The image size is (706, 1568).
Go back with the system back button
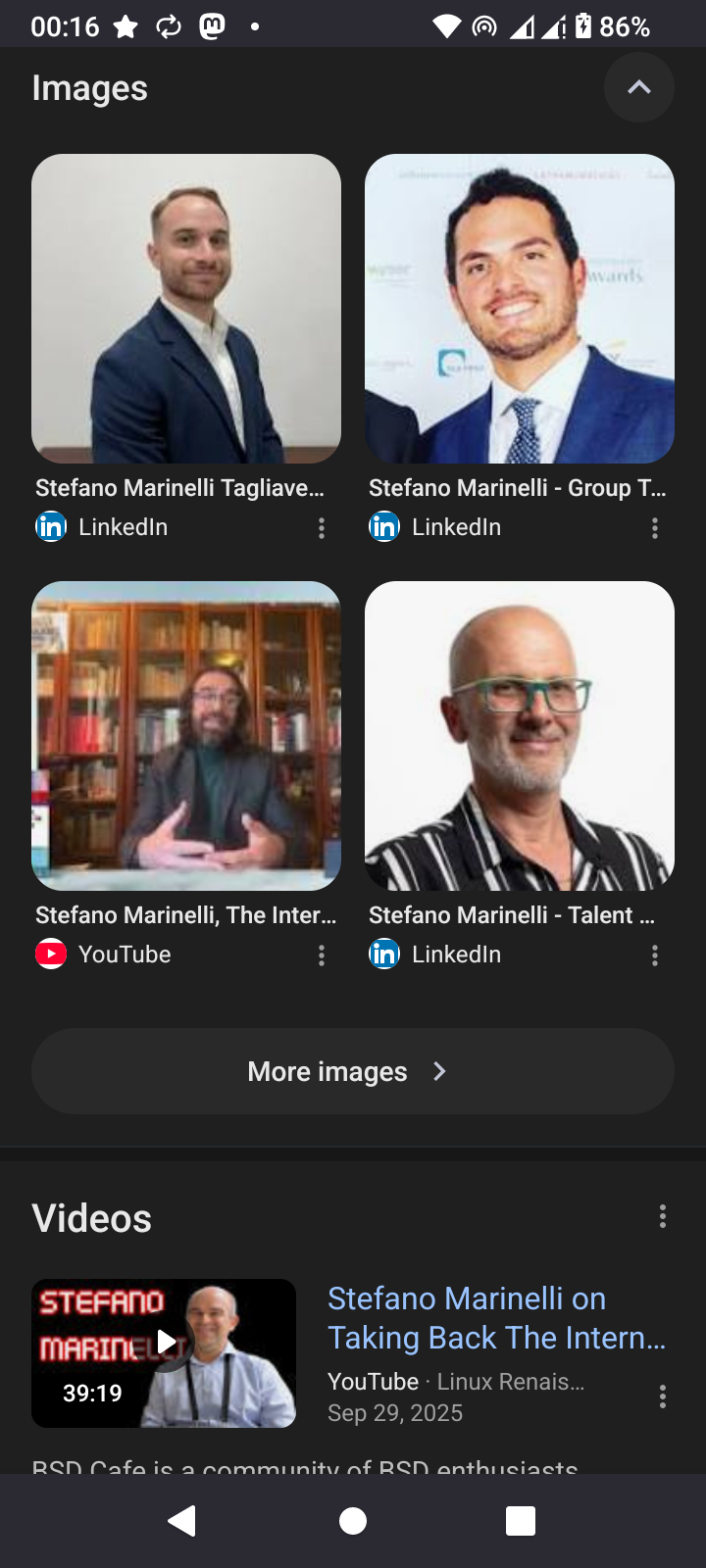pos(182,1521)
